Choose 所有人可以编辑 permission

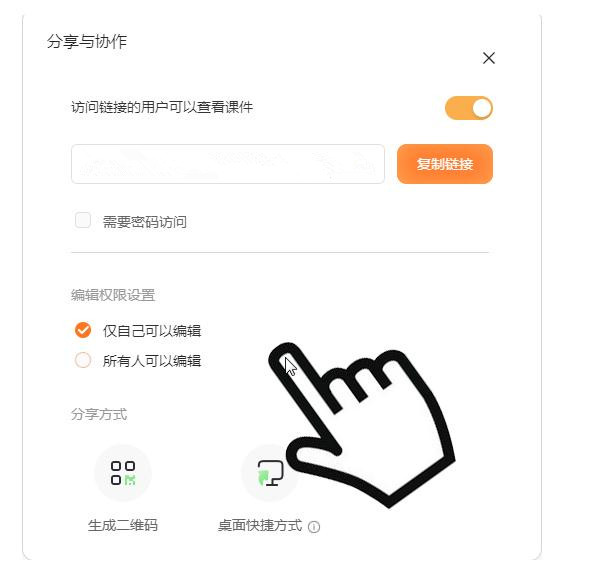[x=83, y=360]
